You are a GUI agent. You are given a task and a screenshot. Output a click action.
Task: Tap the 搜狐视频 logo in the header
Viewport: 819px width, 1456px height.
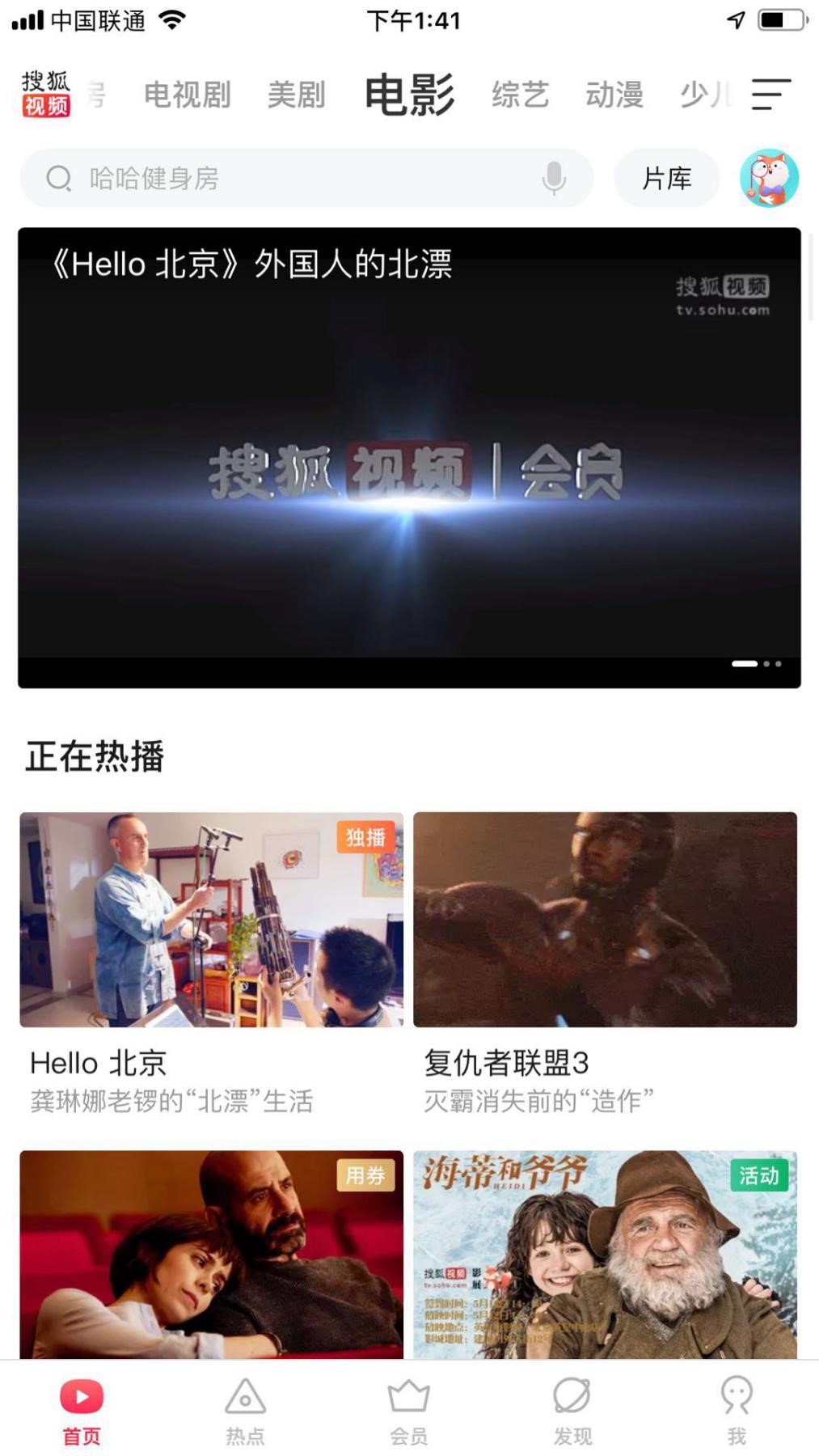46,95
